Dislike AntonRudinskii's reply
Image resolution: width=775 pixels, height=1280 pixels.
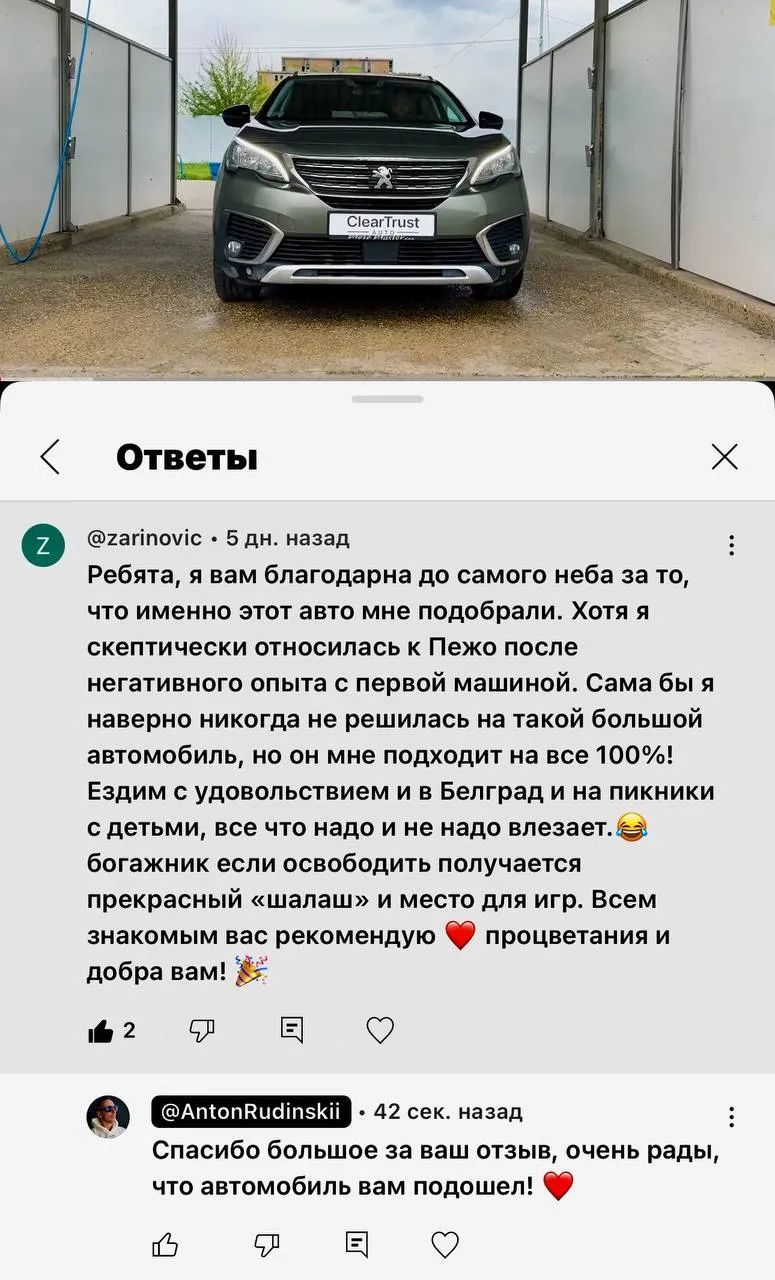tap(266, 1244)
